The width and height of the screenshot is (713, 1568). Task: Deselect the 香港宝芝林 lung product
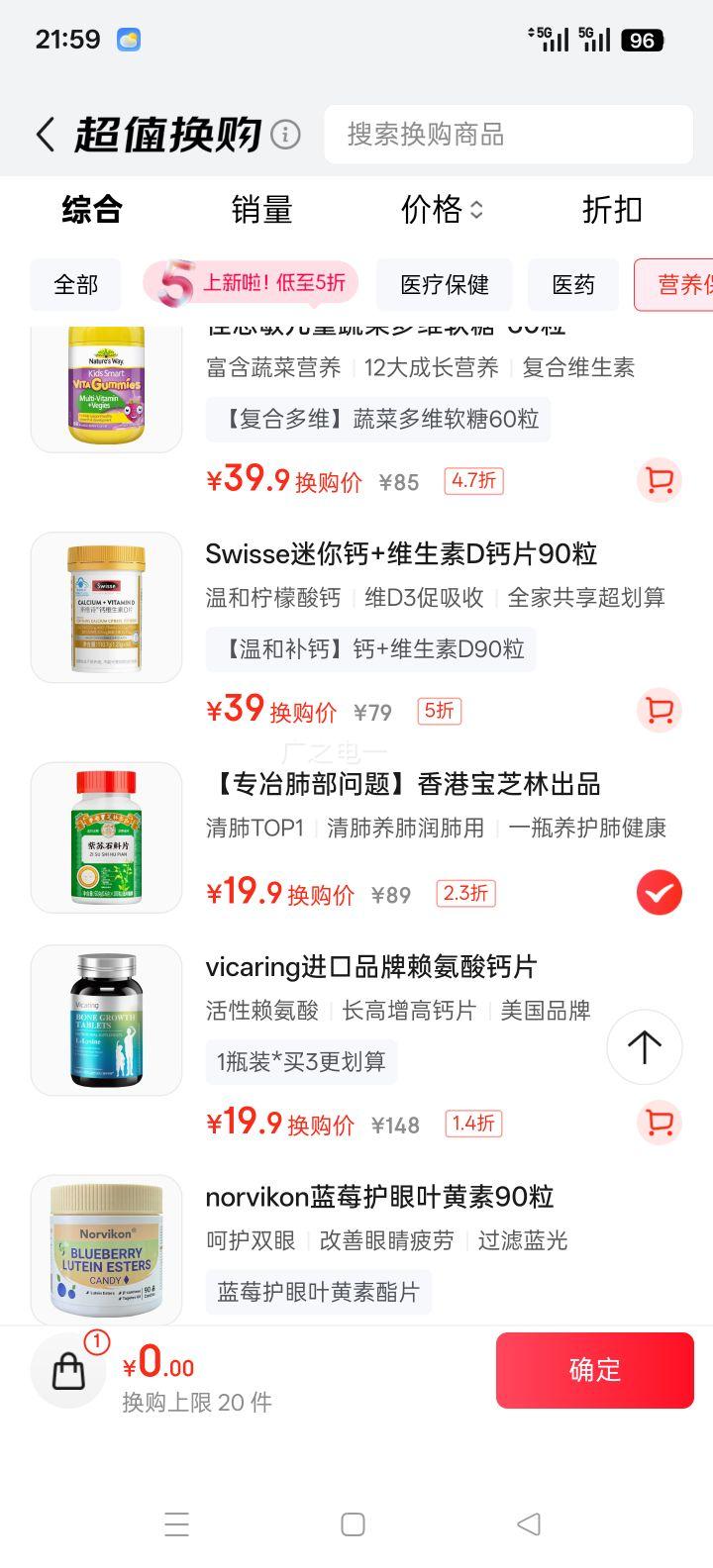659,893
